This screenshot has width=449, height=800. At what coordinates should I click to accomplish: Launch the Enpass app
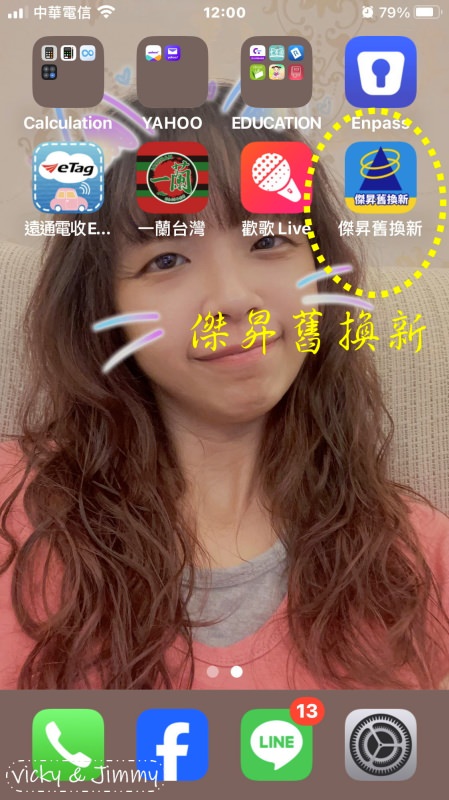coord(381,72)
